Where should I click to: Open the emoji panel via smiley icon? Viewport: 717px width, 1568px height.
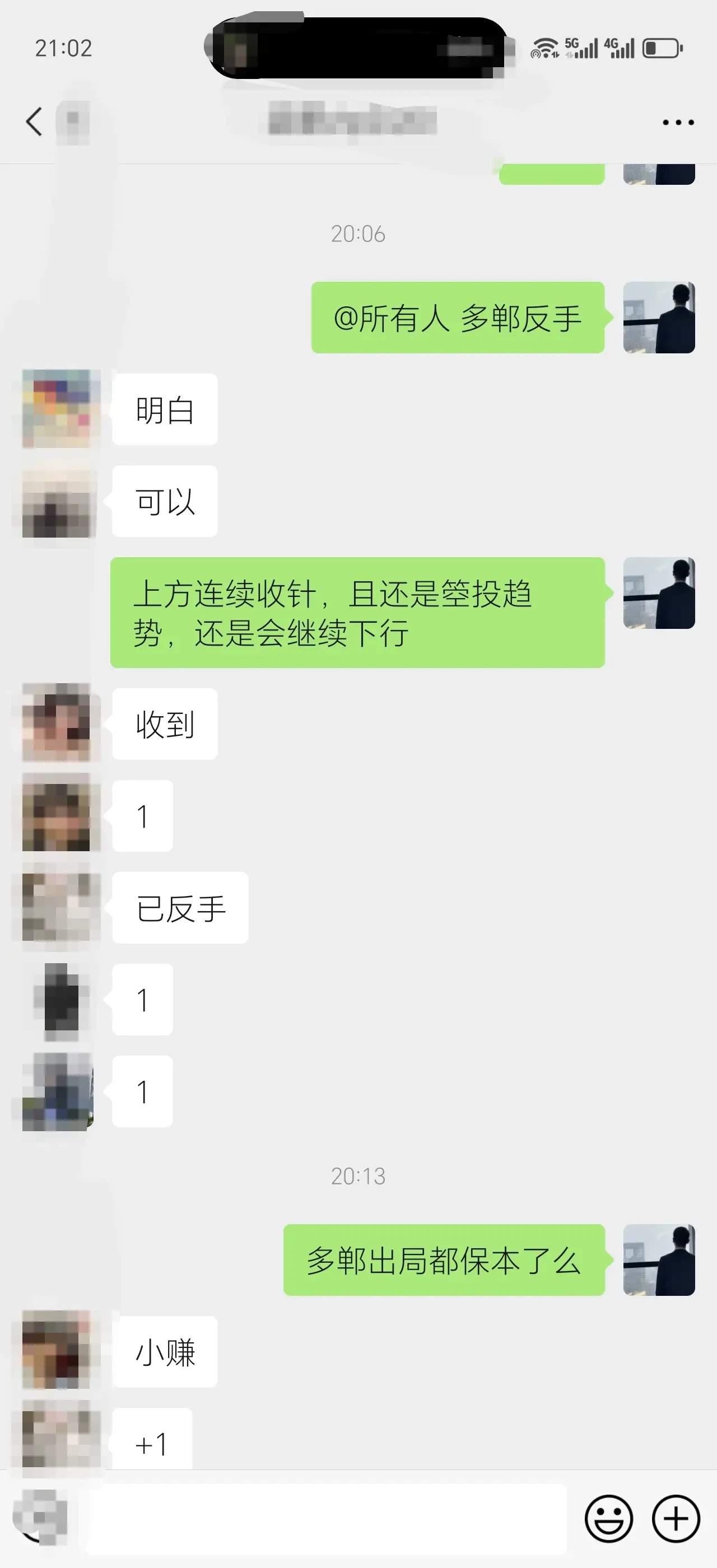click(x=609, y=1519)
